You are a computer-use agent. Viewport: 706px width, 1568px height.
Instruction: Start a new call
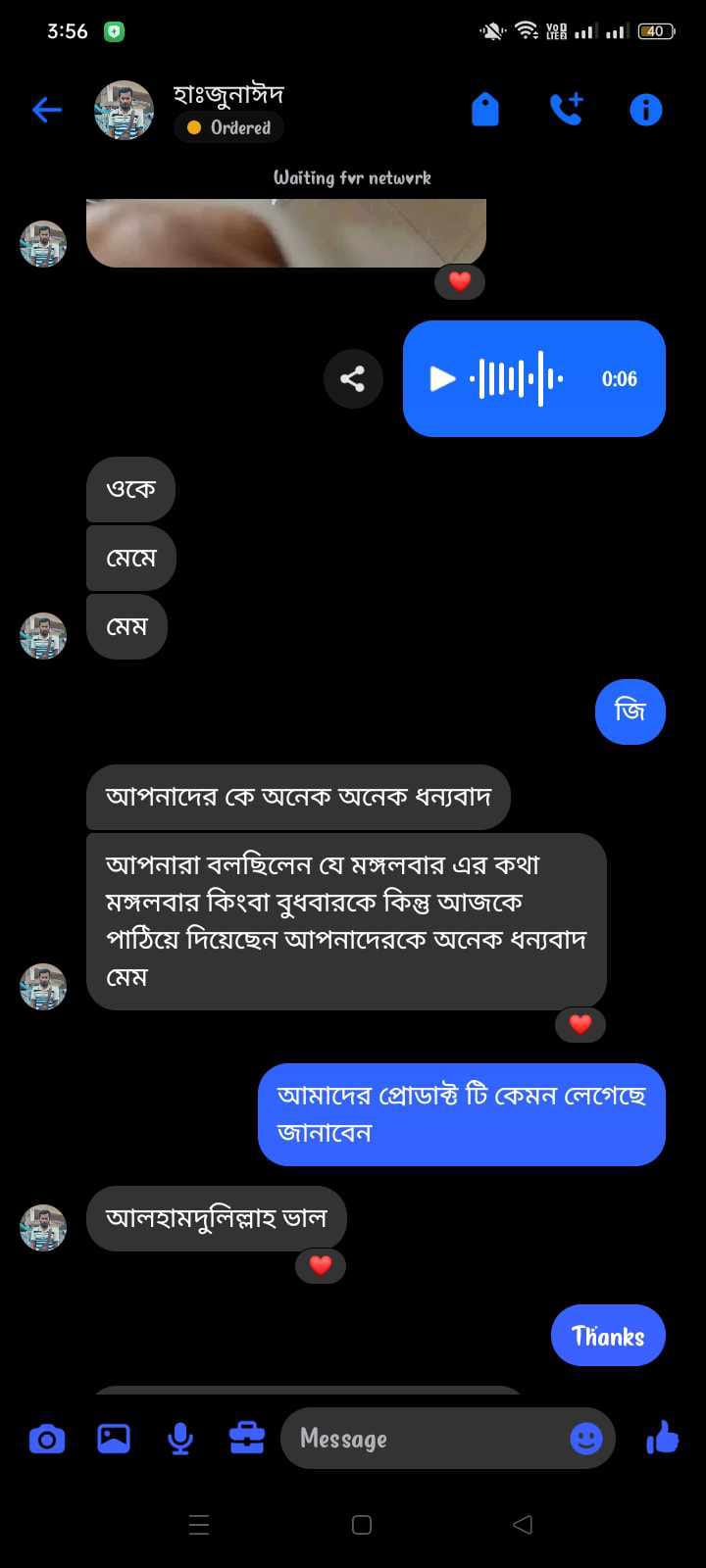566,110
